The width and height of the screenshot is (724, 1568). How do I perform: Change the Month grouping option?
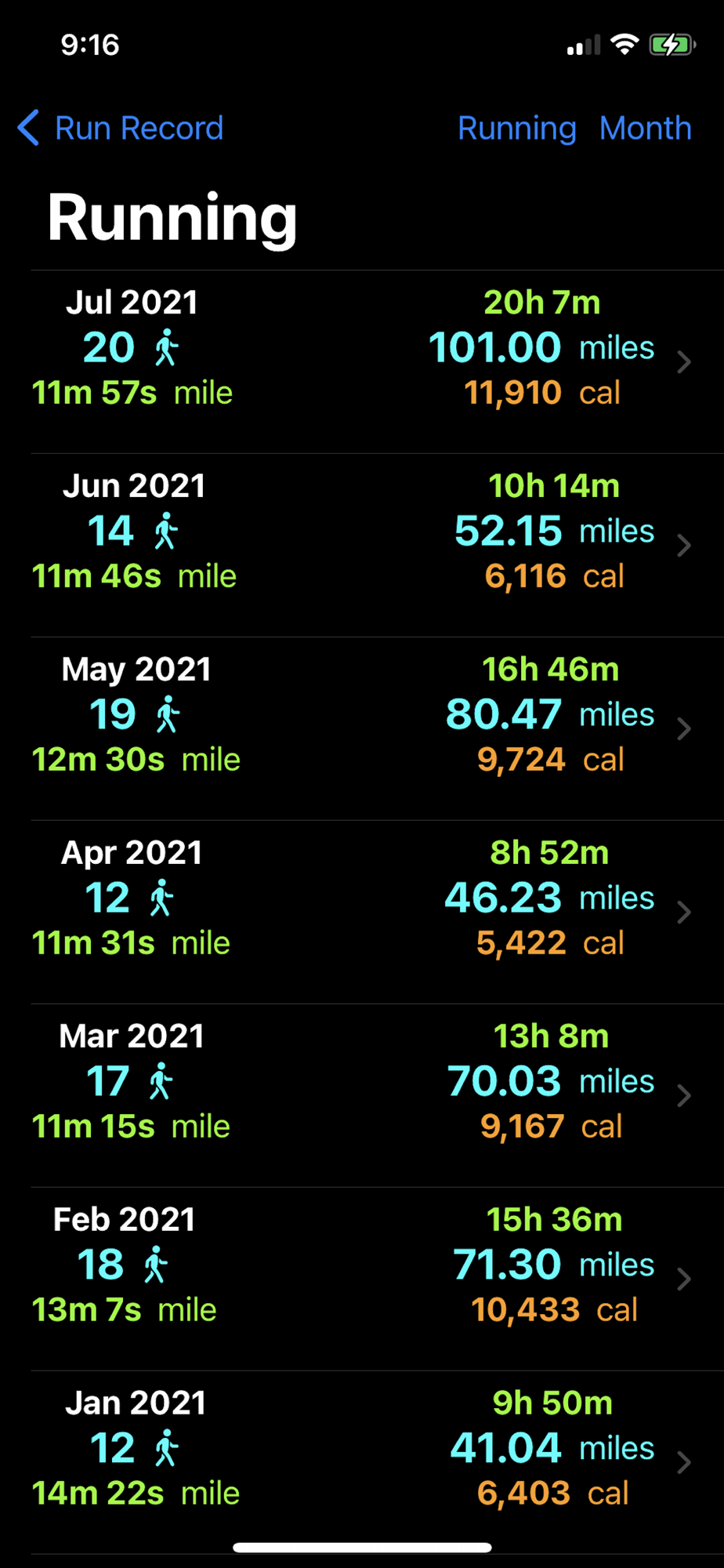(645, 128)
